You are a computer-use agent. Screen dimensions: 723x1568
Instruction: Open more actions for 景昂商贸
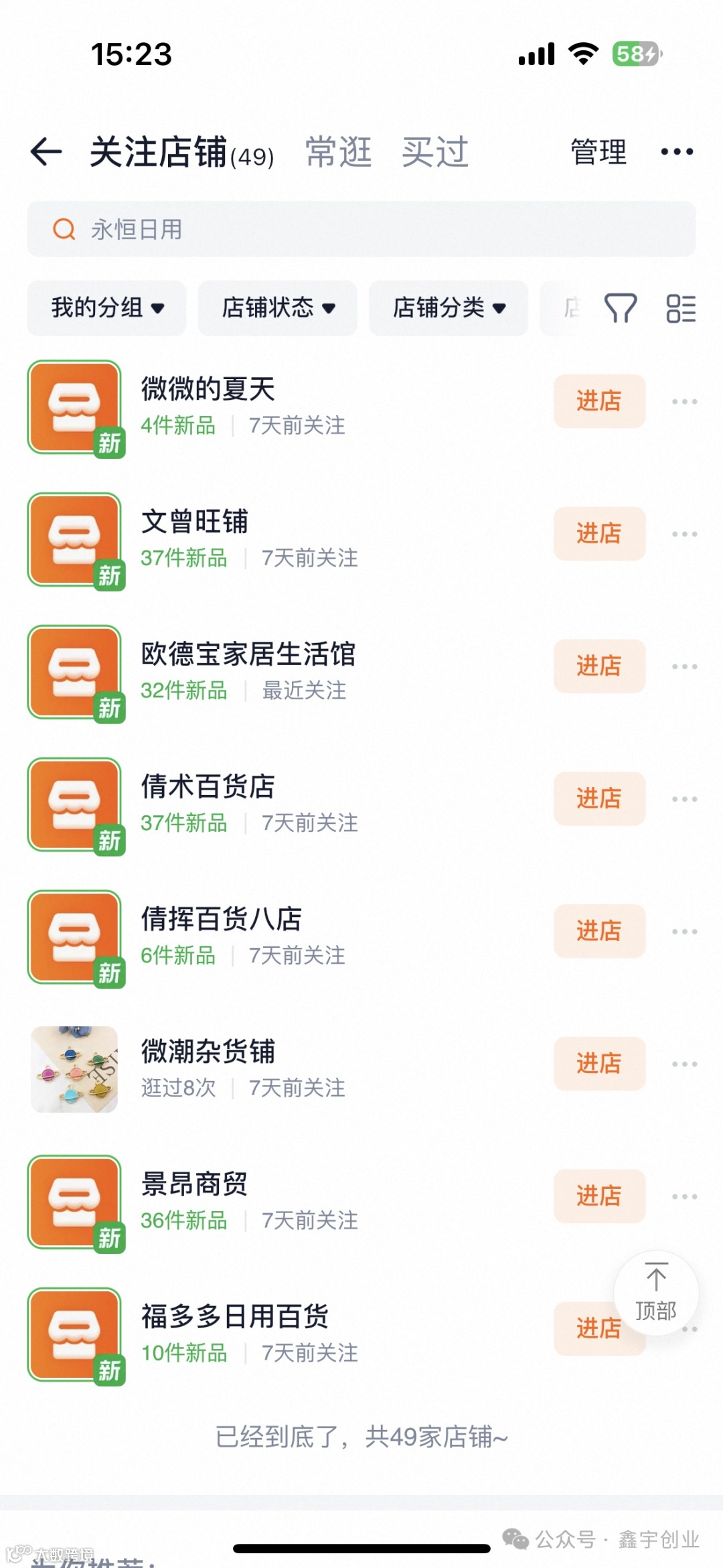pyautogui.click(x=684, y=1197)
